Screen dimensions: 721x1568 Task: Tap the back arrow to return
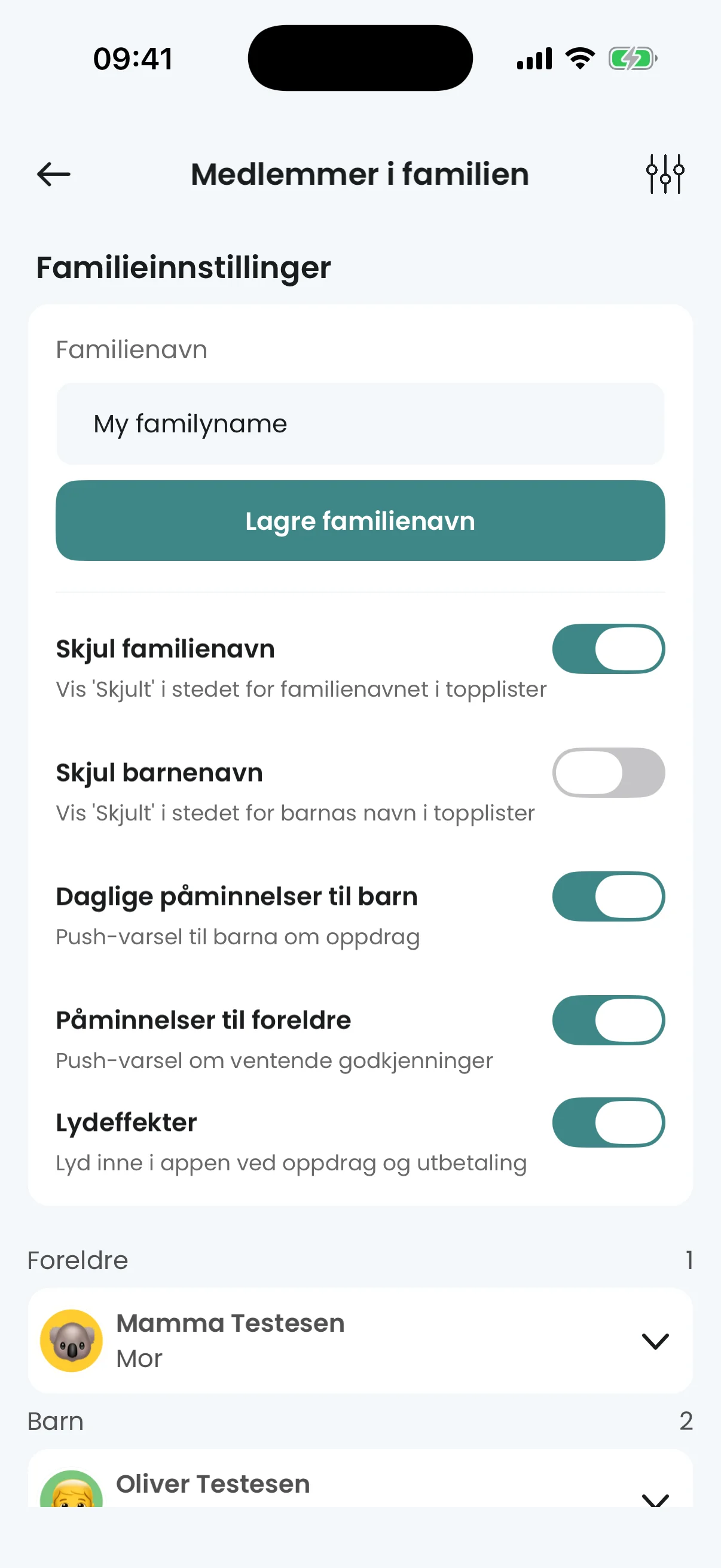tap(53, 175)
